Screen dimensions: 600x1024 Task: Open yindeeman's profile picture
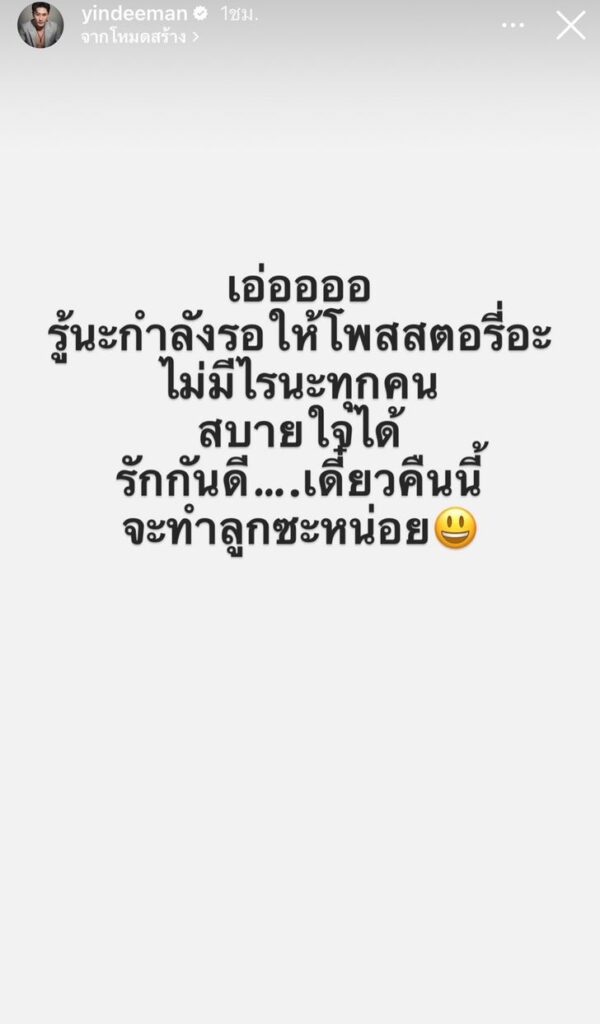(40, 25)
